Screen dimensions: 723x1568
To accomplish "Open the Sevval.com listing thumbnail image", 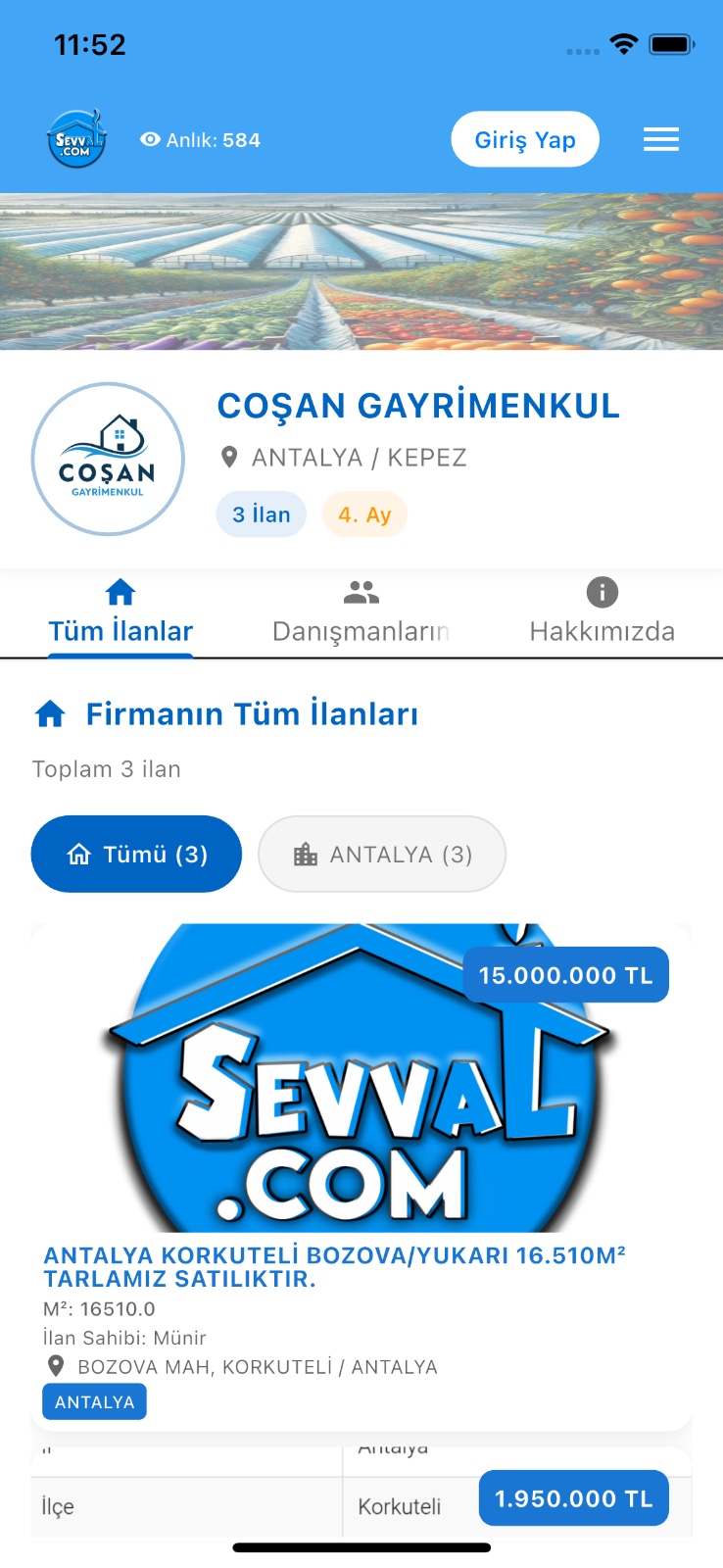I will click(x=361, y=1078).
